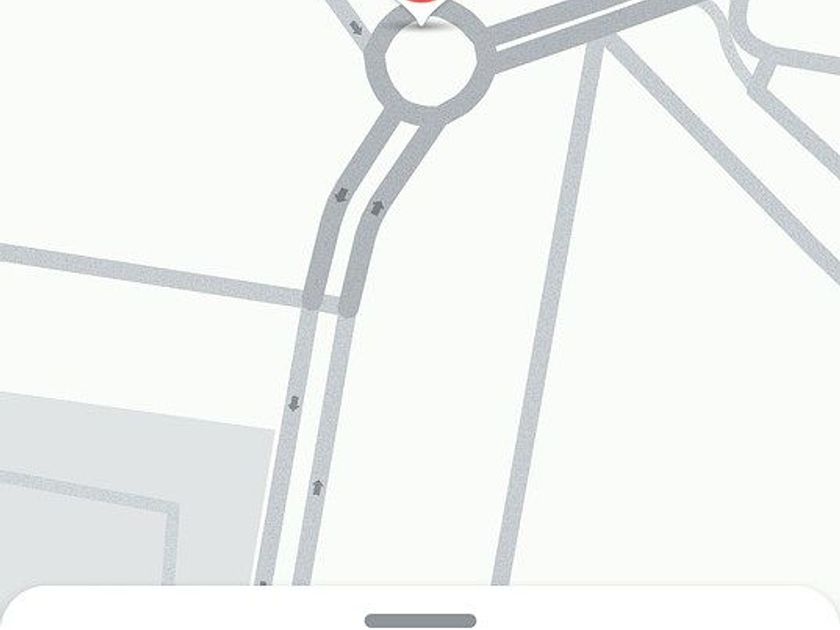
Task: Select the red location pin on the map
Action: tap(423, 10)
